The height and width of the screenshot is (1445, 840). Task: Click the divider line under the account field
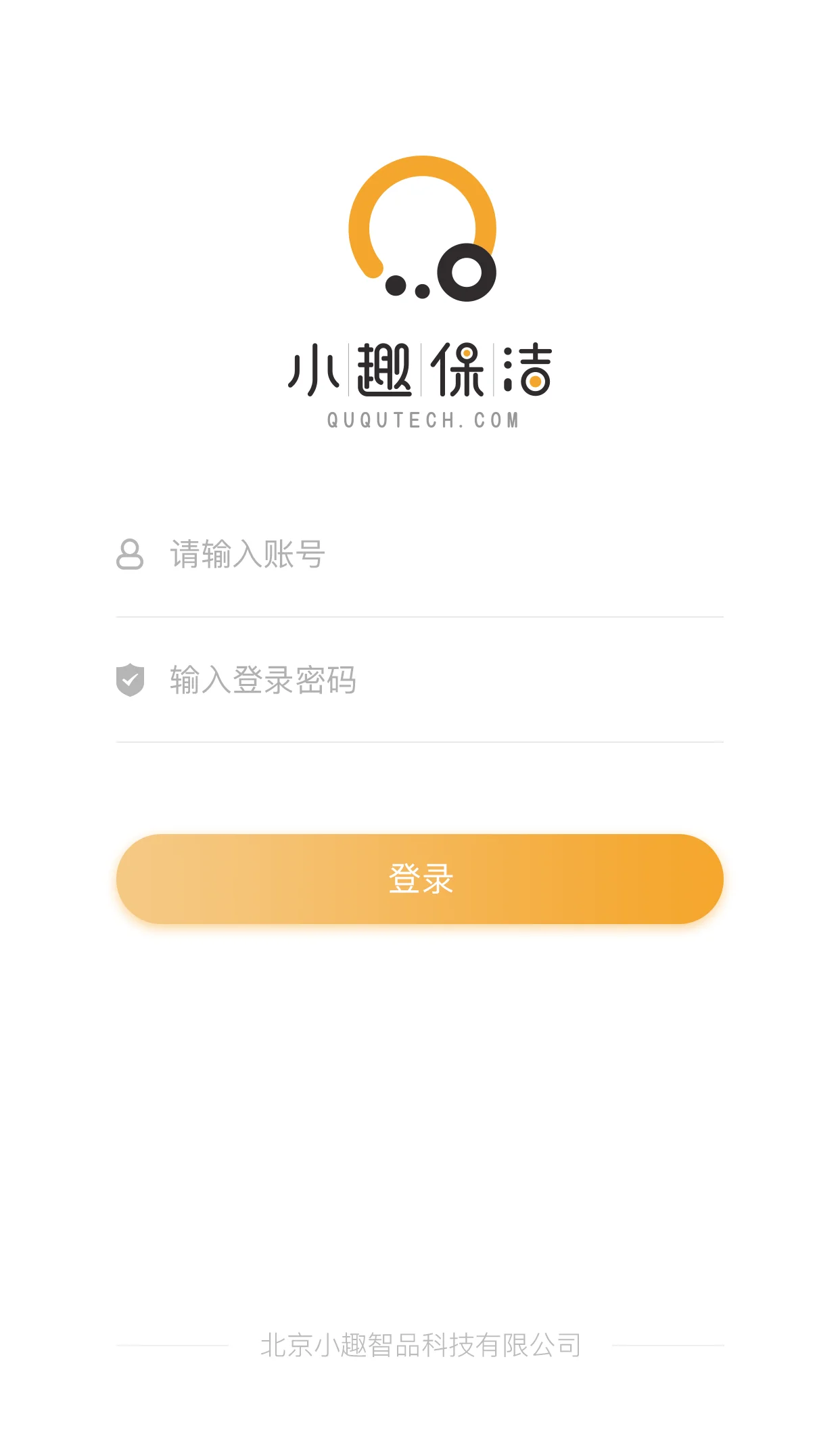coord(419,616)
